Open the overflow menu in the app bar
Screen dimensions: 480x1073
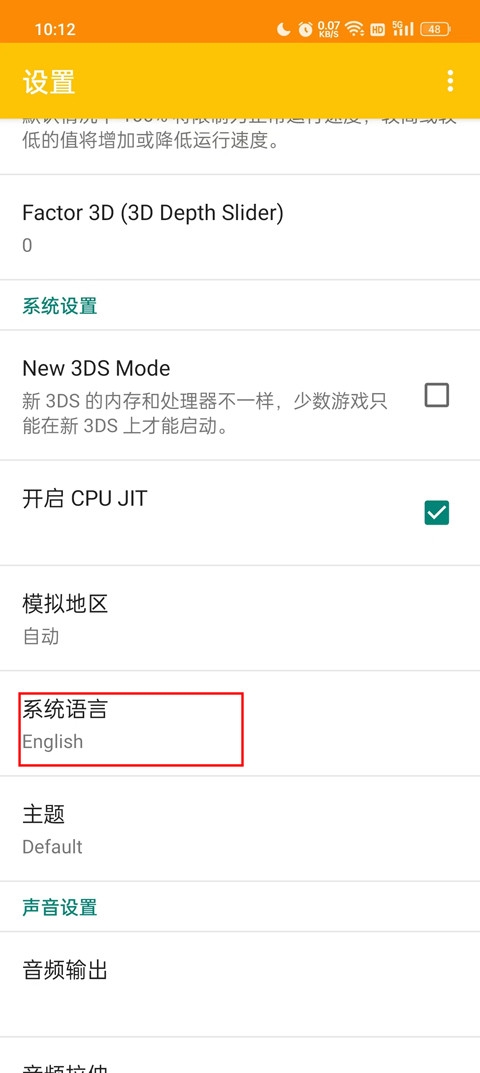(450, 81)
